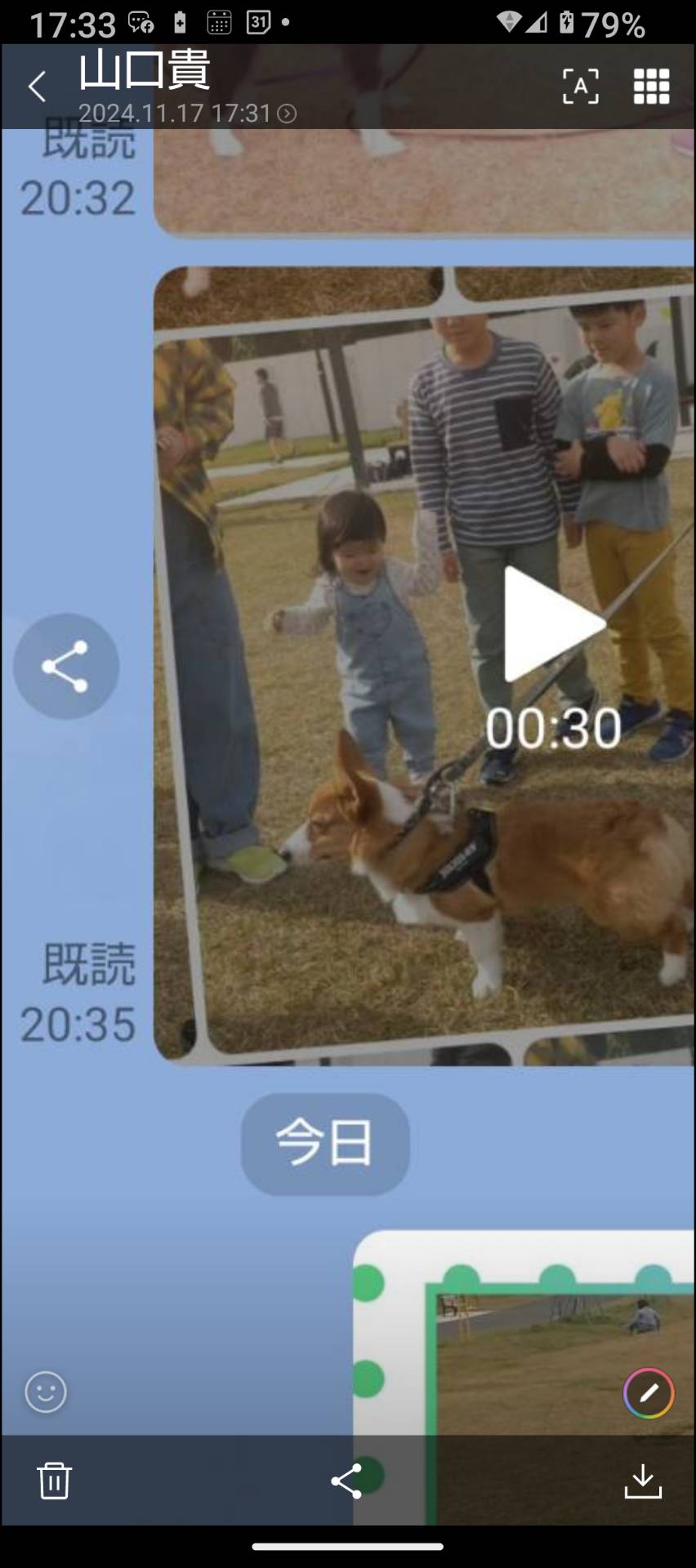Add an emoji reaction to the image
This screenshot has height=1568, width=696.
coord(46,1392)
